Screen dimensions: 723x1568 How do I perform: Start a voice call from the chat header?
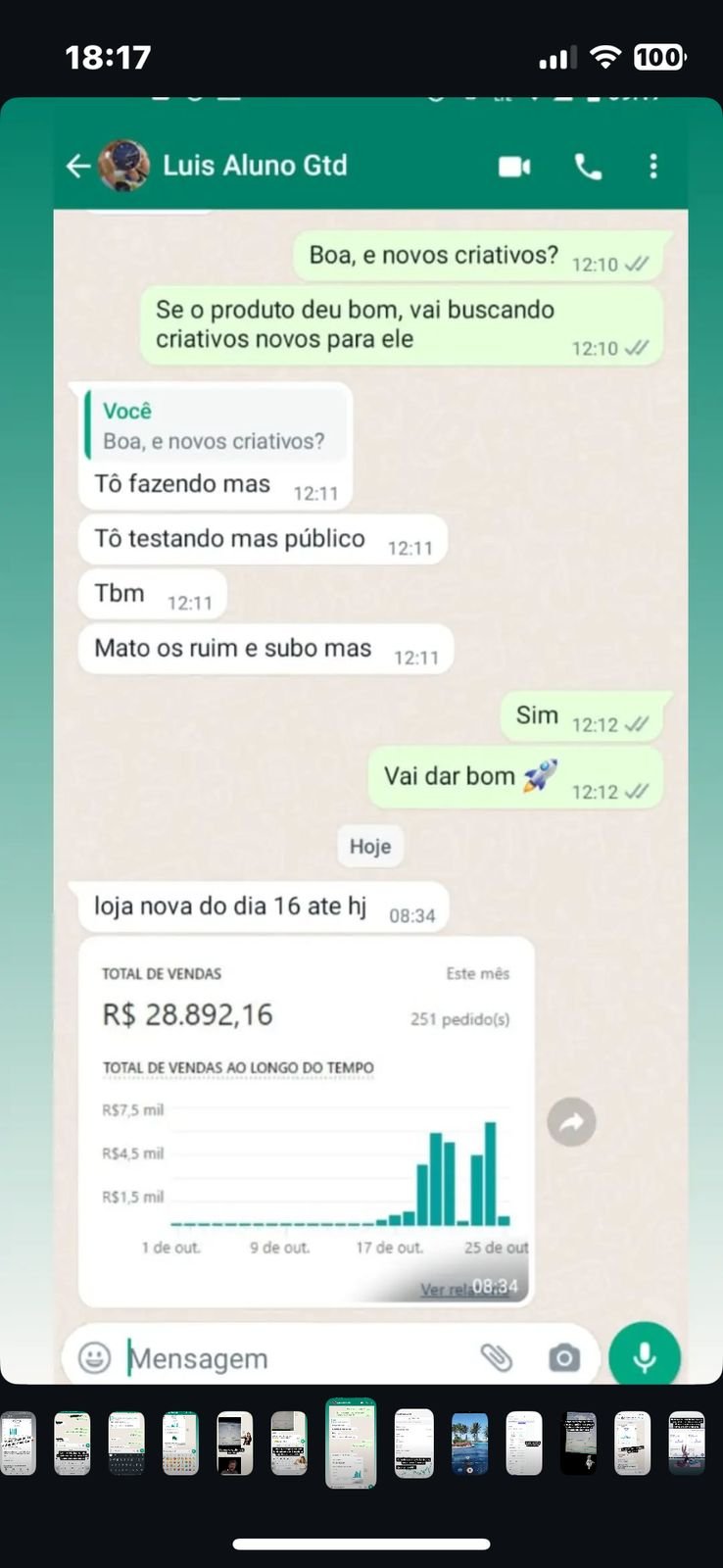coord(587,167)
